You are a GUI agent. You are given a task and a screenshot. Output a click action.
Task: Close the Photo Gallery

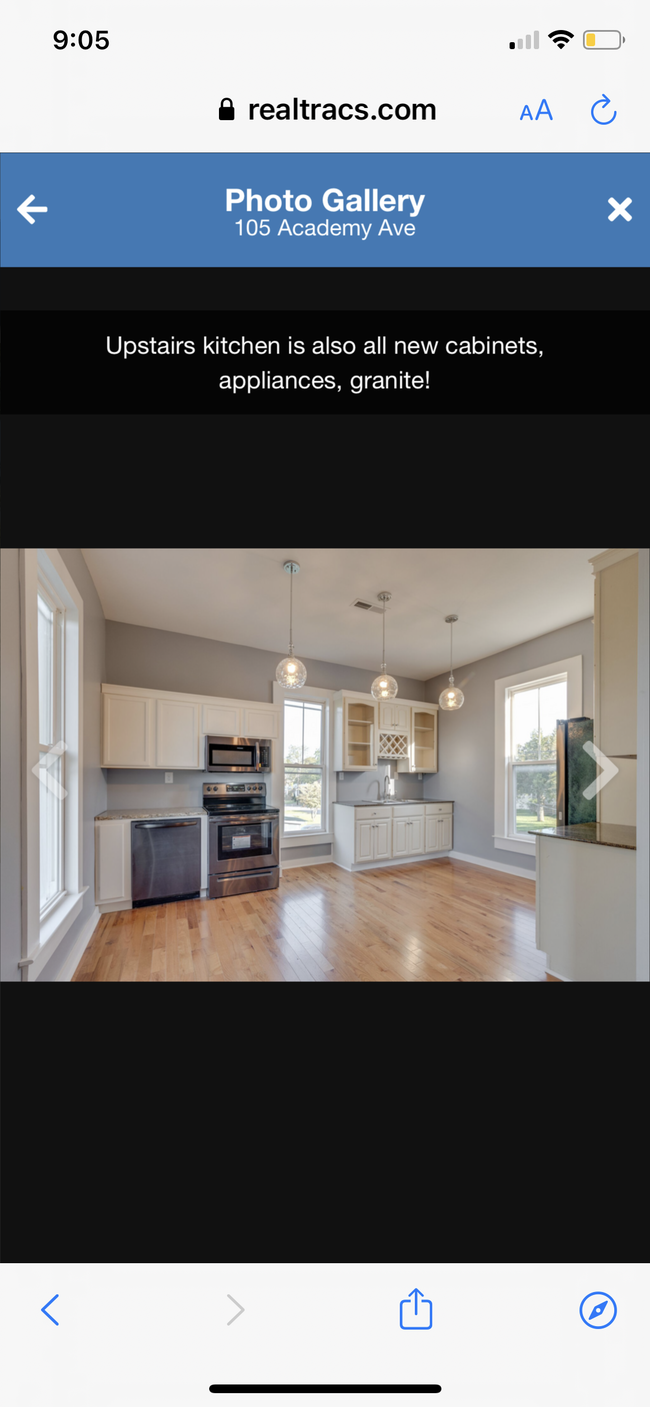click(x=620, y=209)
